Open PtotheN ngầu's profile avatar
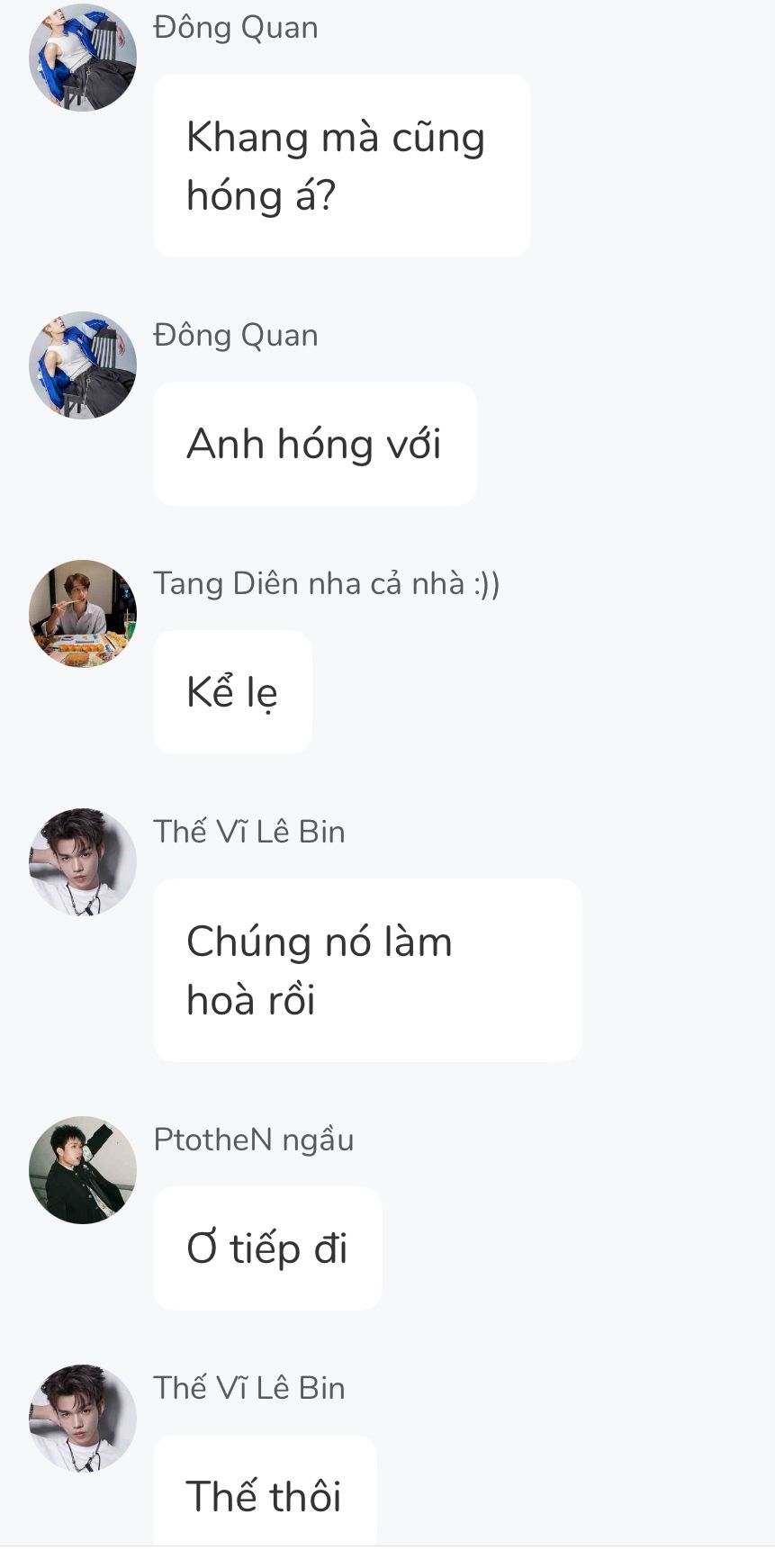The image size is (775, 1568). pyautogui.click(x=83, y=1170)
